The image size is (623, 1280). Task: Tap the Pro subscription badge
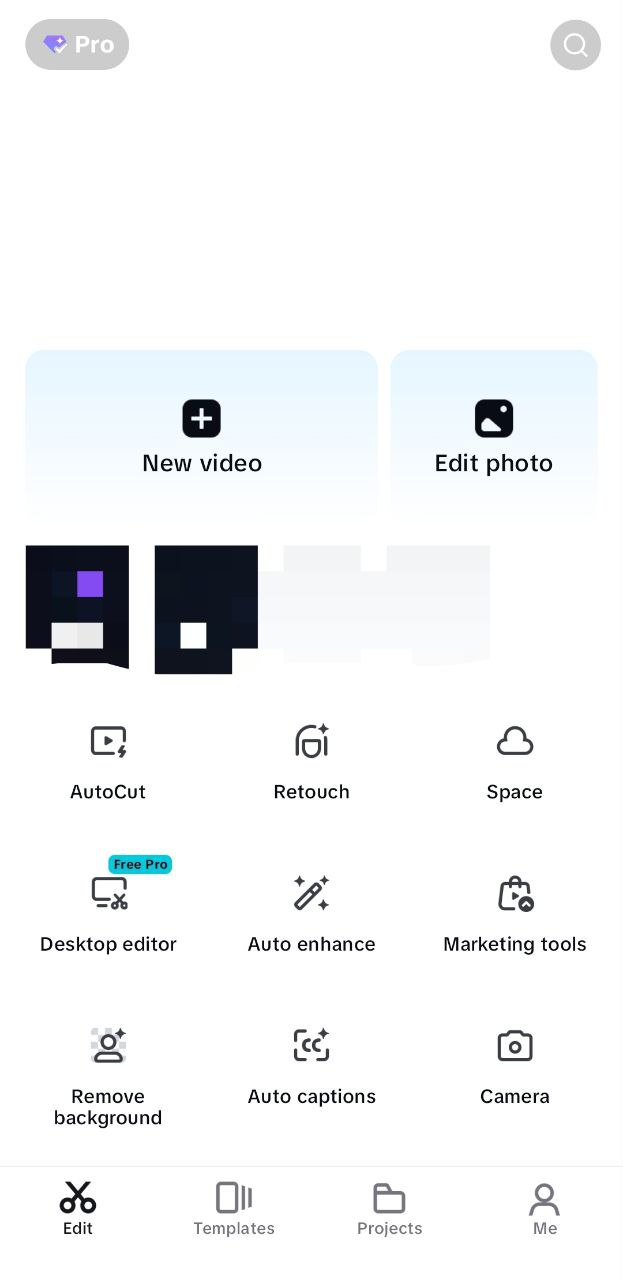coord(77,45)
